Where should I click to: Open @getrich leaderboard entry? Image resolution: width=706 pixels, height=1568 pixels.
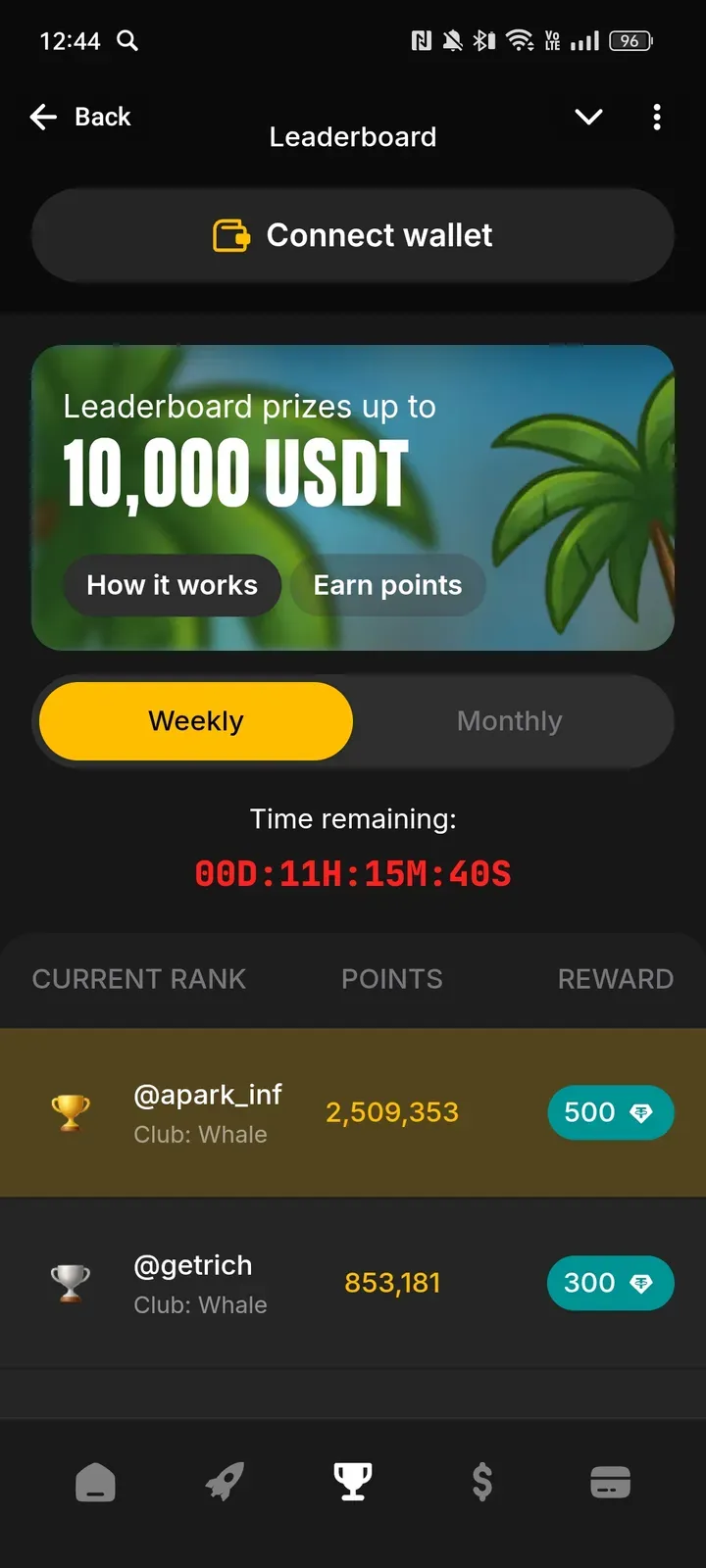tap(193, 1283)
